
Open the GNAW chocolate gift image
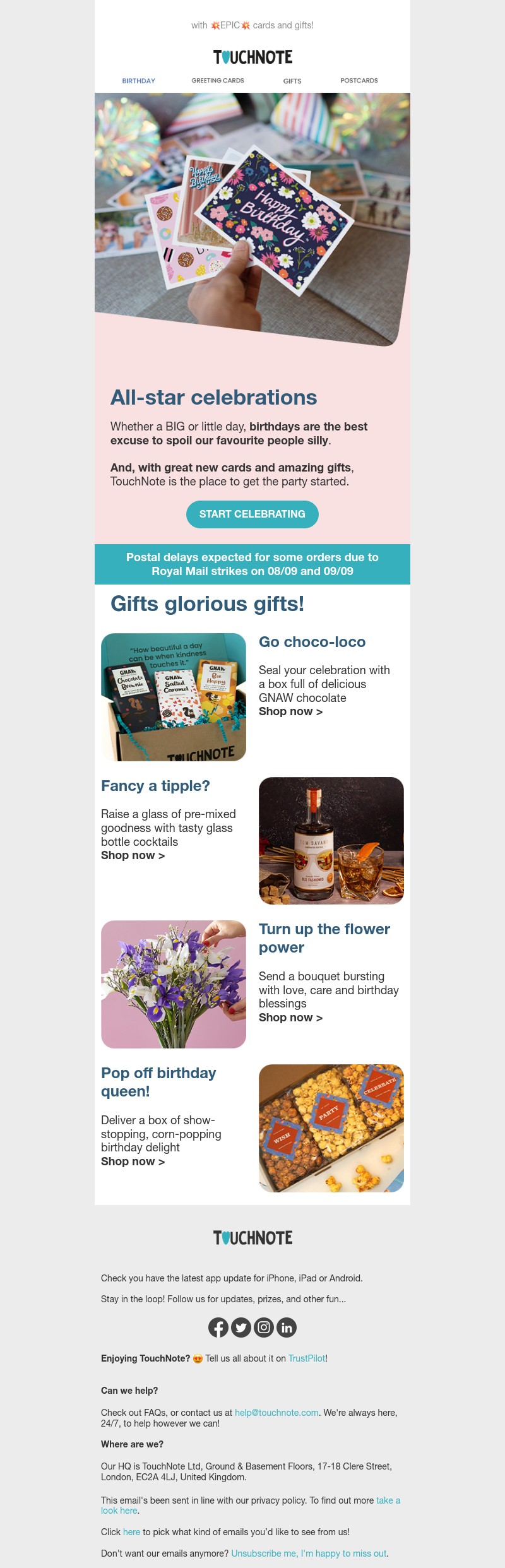click(174, 697)
